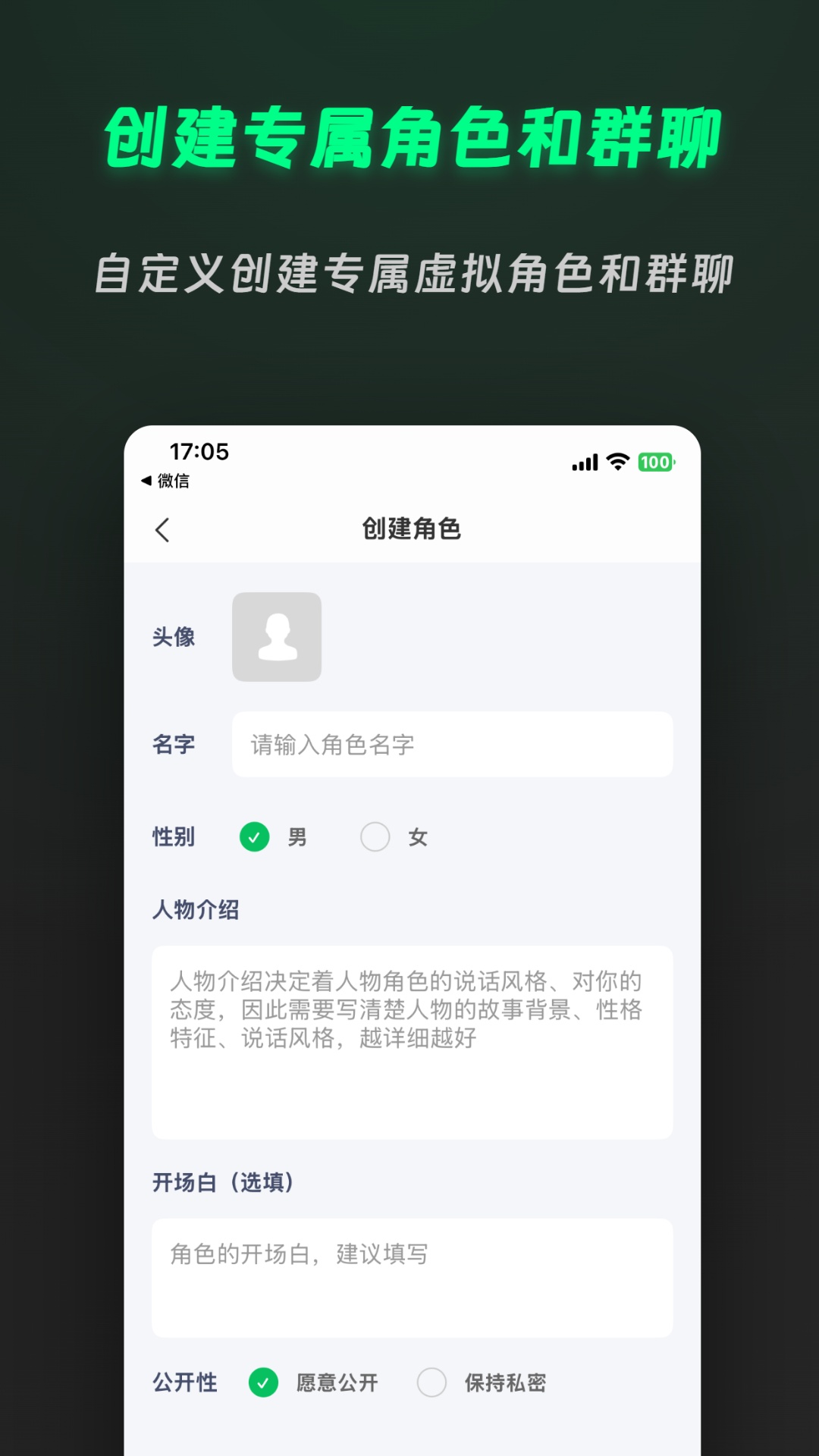Click the green 100 battery indicator

click(x=655, y=461)
